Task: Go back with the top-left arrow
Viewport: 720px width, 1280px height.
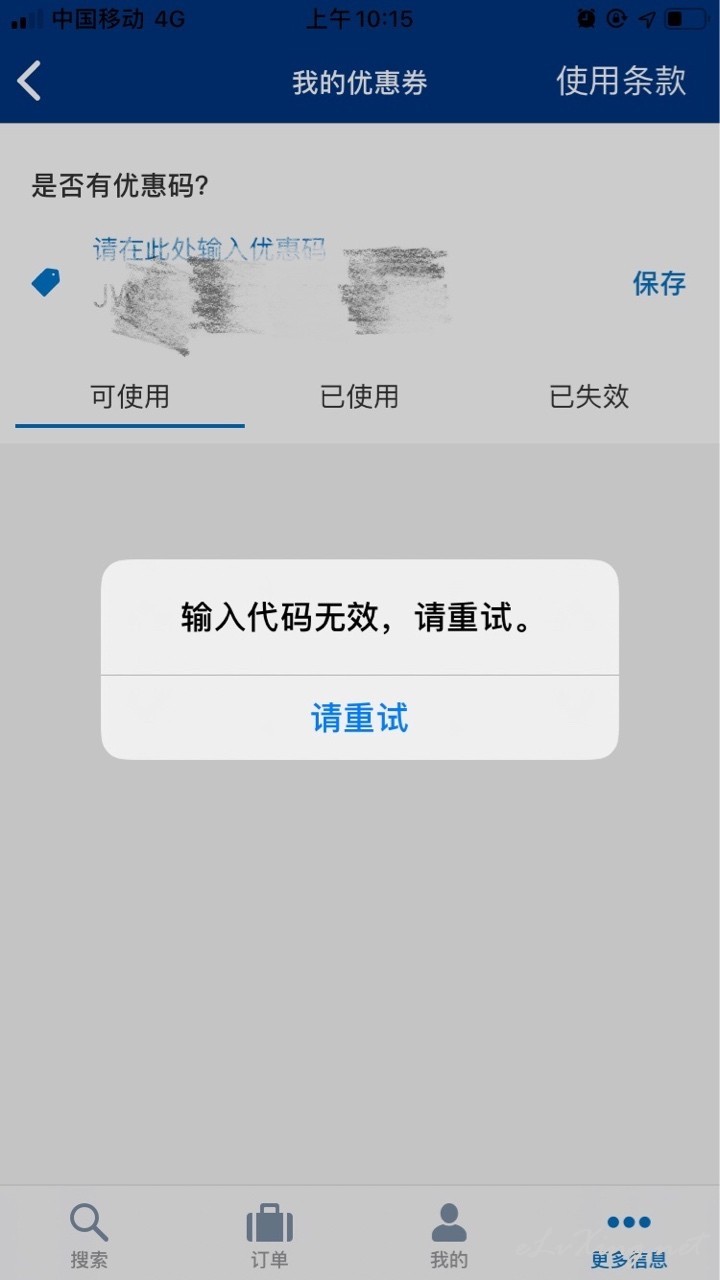Action: click(30, 81)
